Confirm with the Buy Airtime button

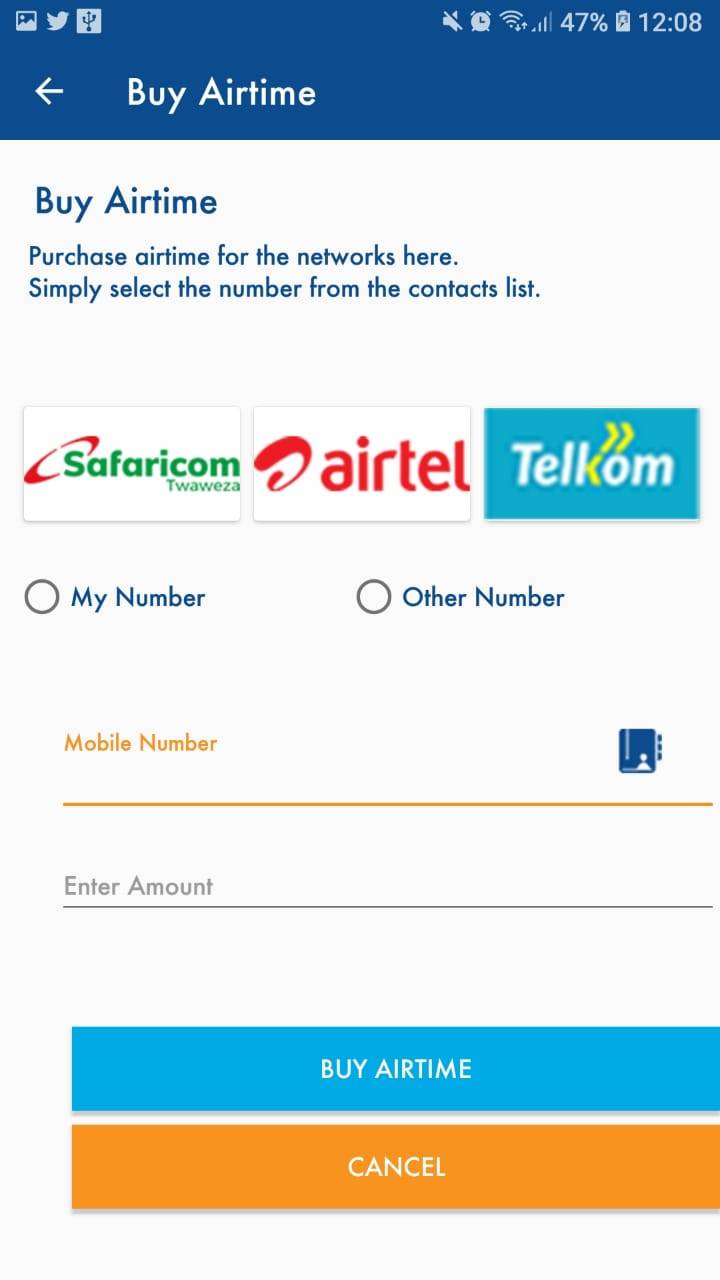(x=396, y=1069)
